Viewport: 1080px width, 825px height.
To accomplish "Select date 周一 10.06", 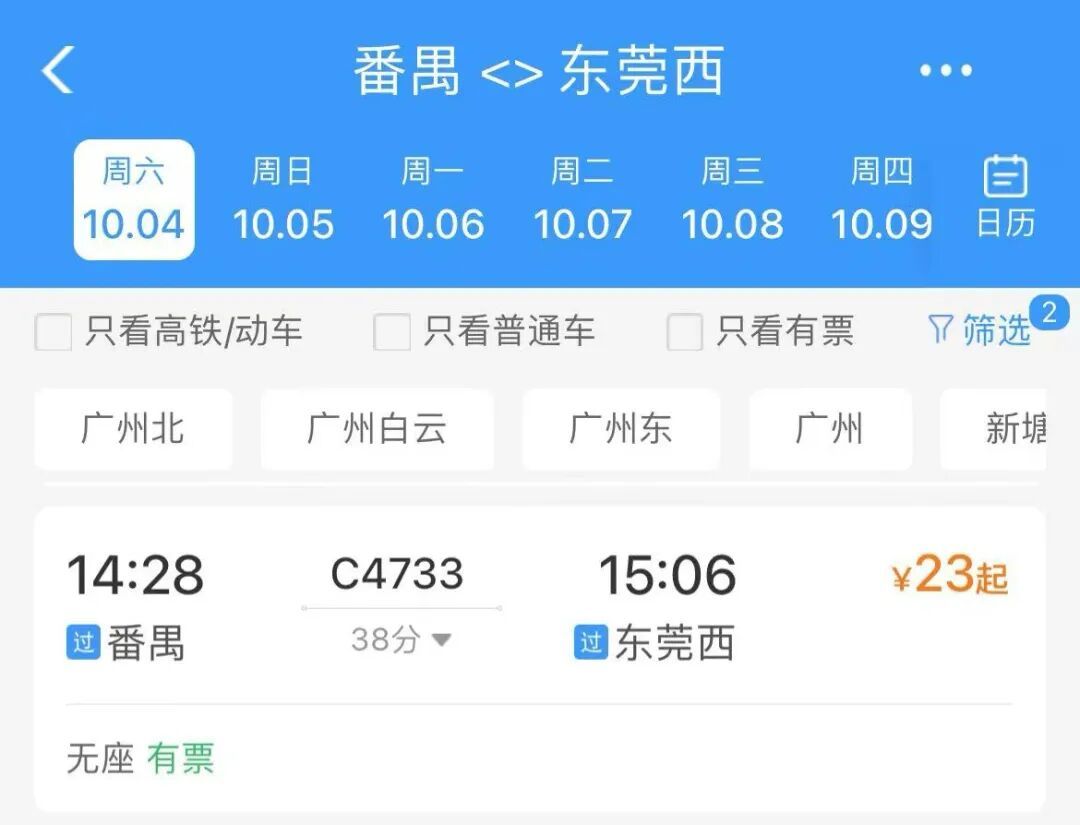I will (433, 200).
